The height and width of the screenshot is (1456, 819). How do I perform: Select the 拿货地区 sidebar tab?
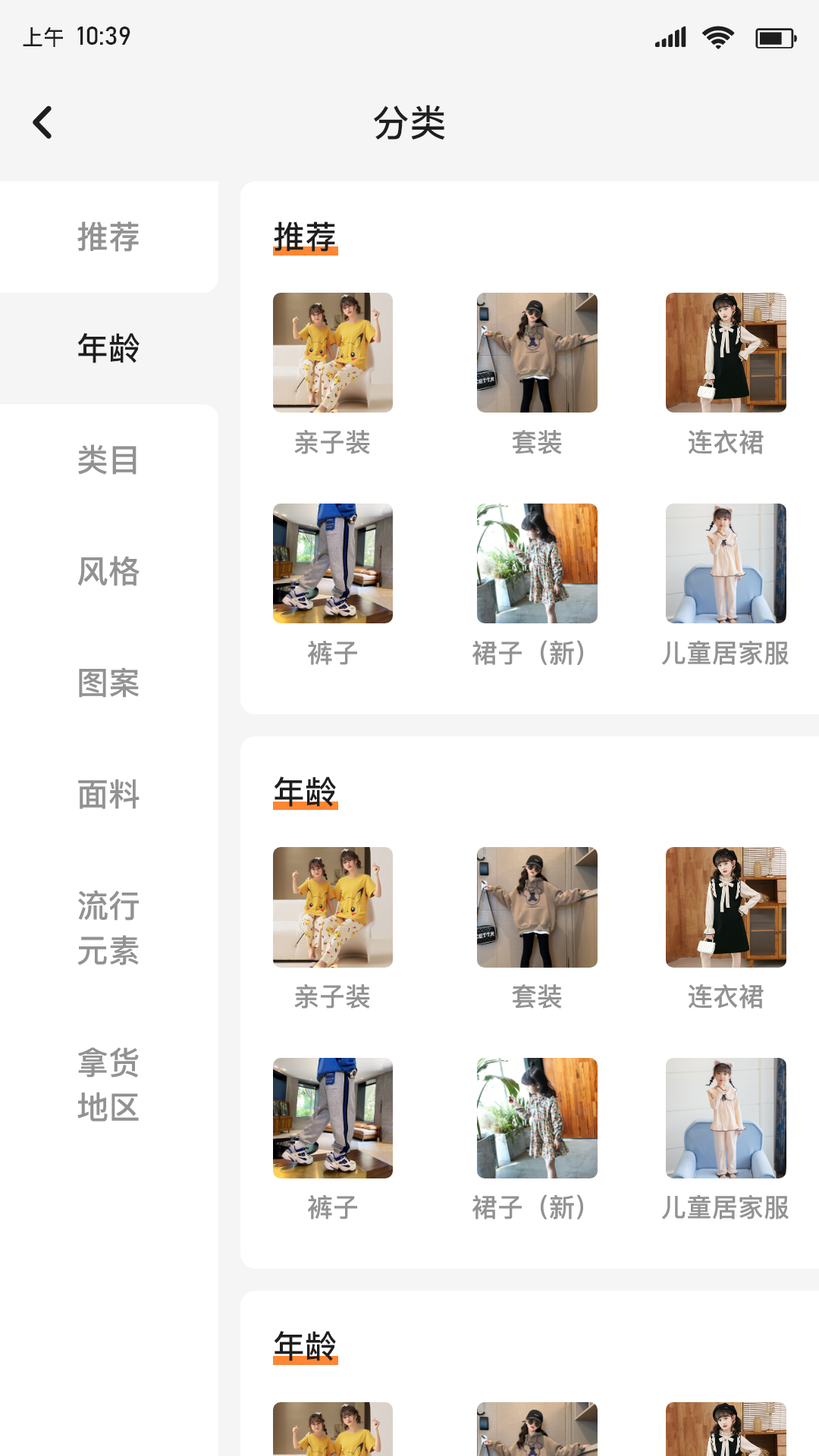tap(108, 1084)
